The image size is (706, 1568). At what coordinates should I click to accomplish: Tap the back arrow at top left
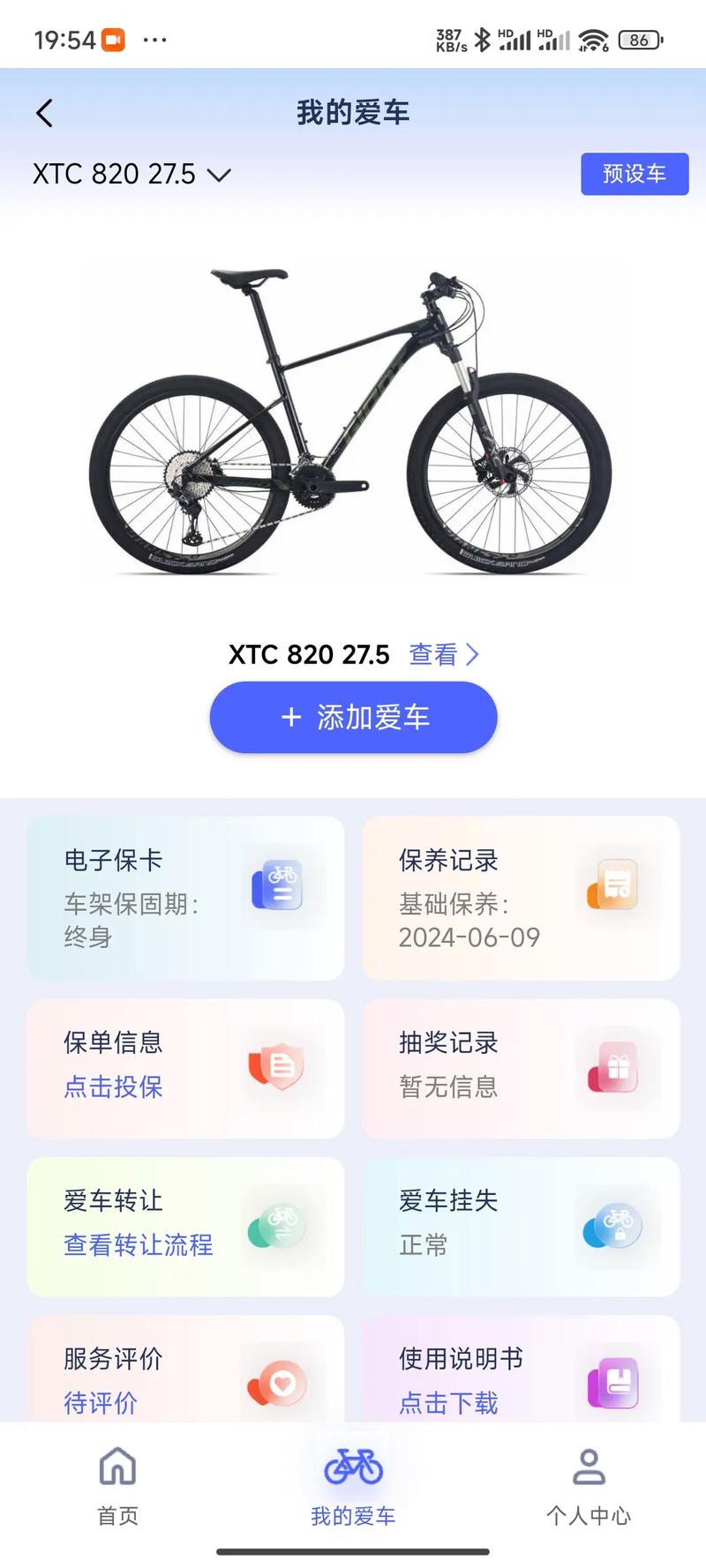coord(44,113)
